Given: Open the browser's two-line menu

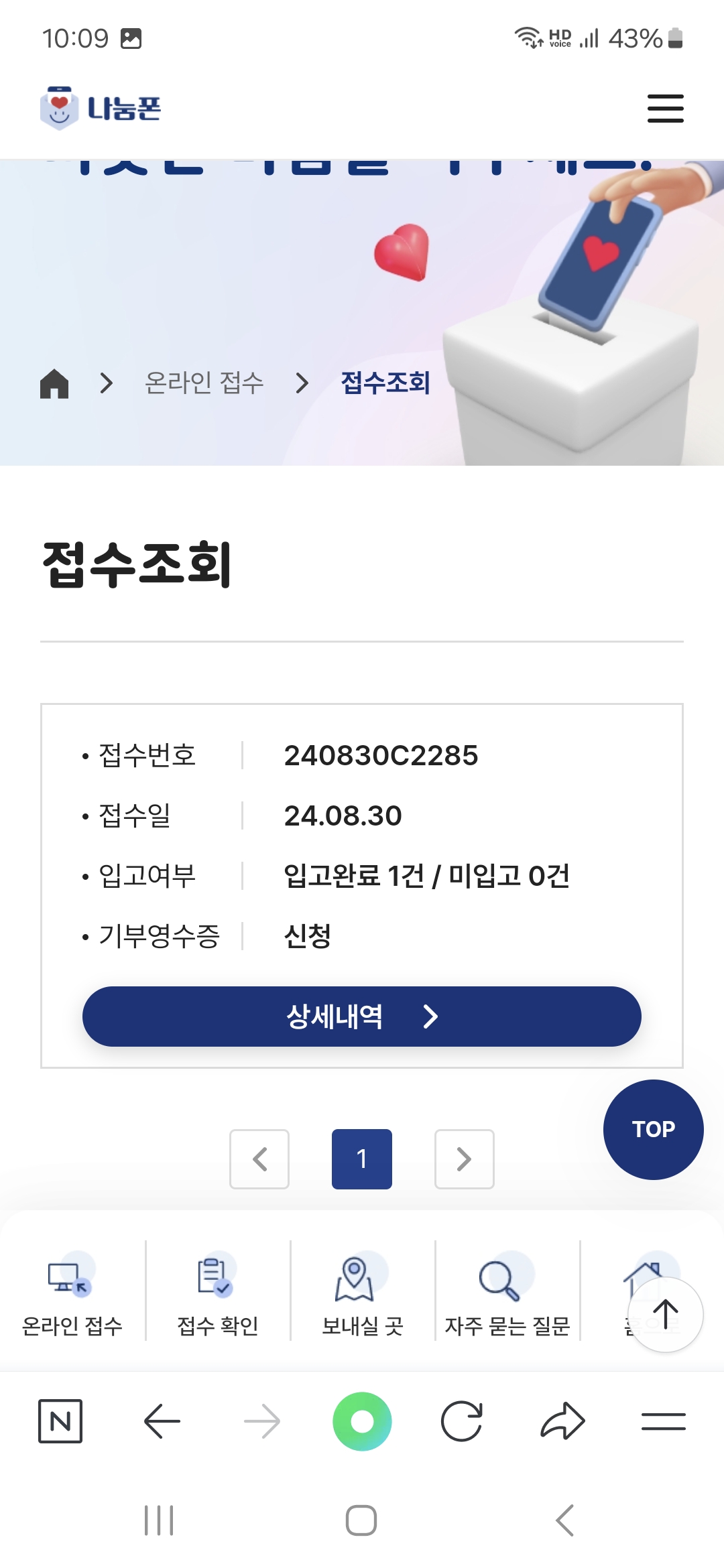Looking at the screenshot, I should [x=663, y=1421].
